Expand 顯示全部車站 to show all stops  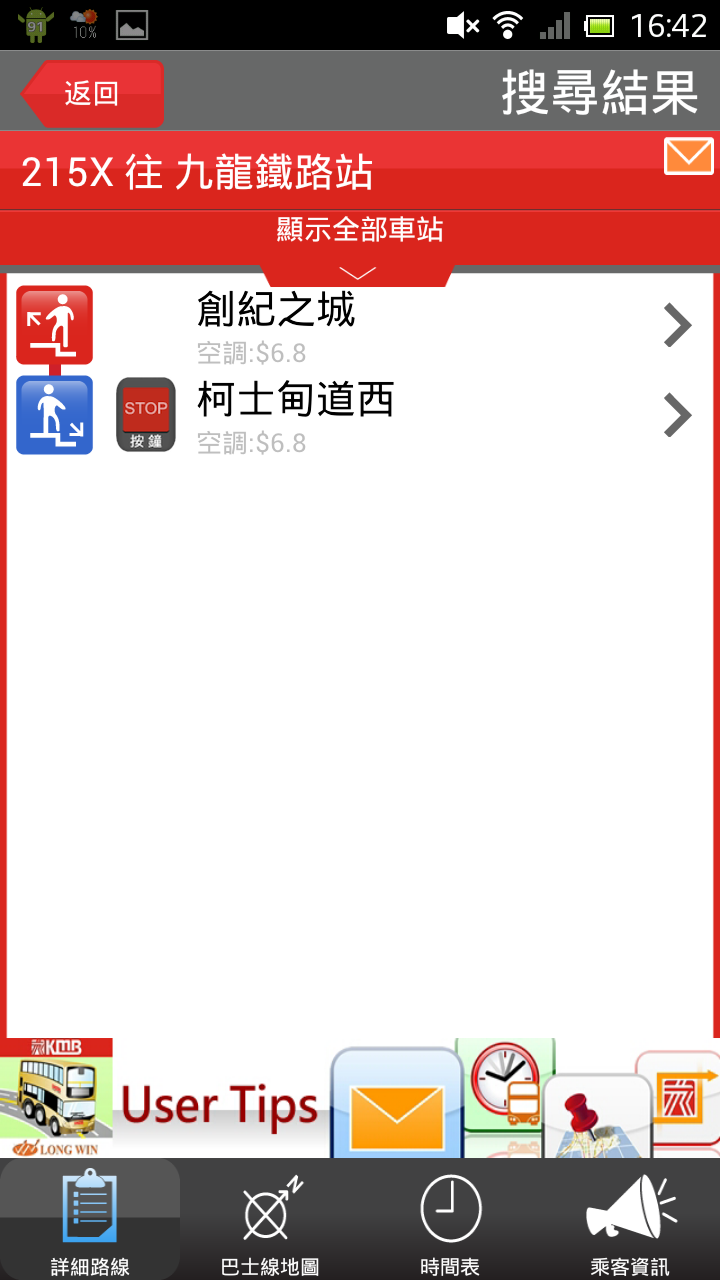[x=359, y=240]
